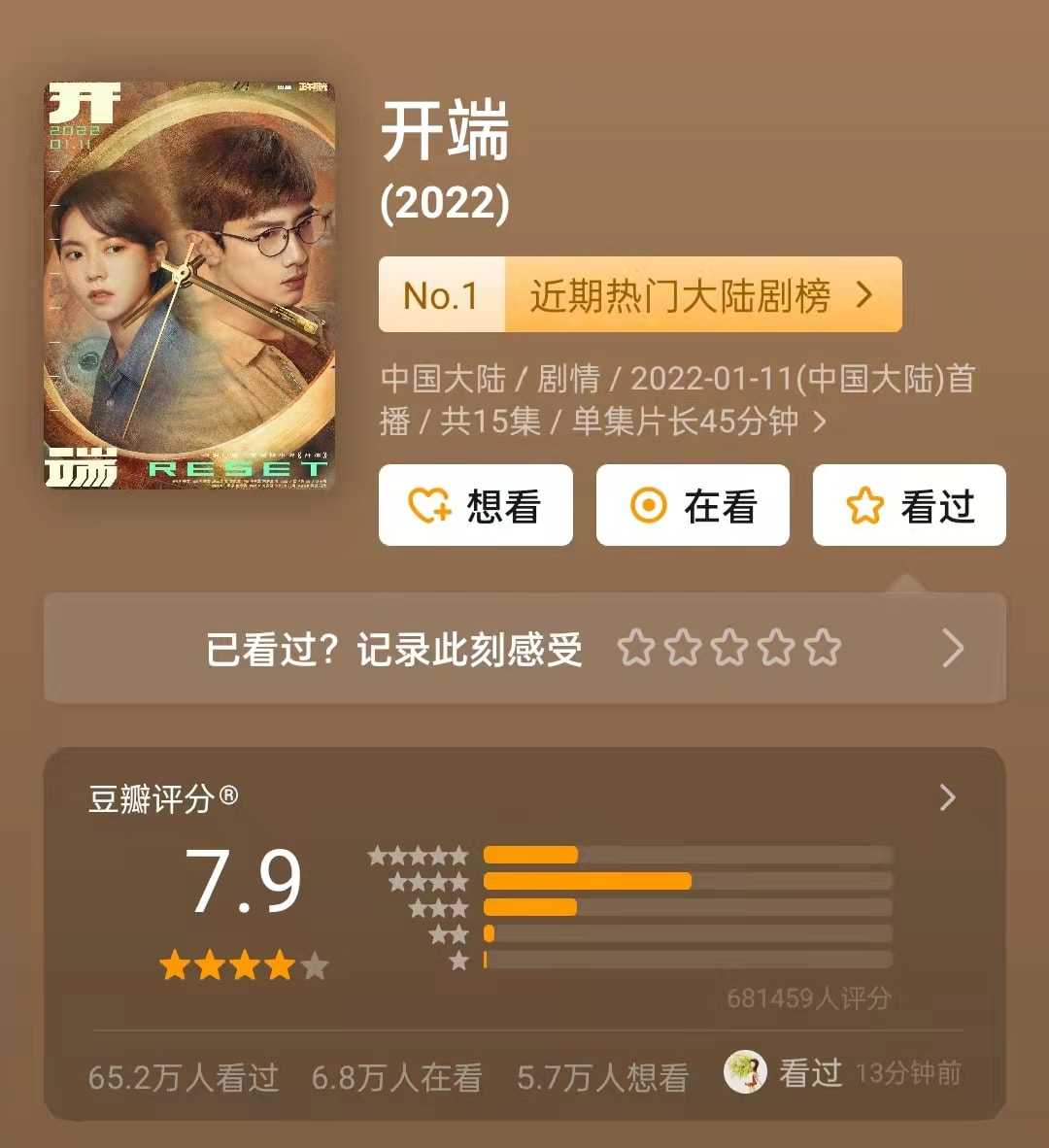The image size is (1049, 1148).
Task: Select the four-star rating bar chart row
Action: click(x=680, y=883)
